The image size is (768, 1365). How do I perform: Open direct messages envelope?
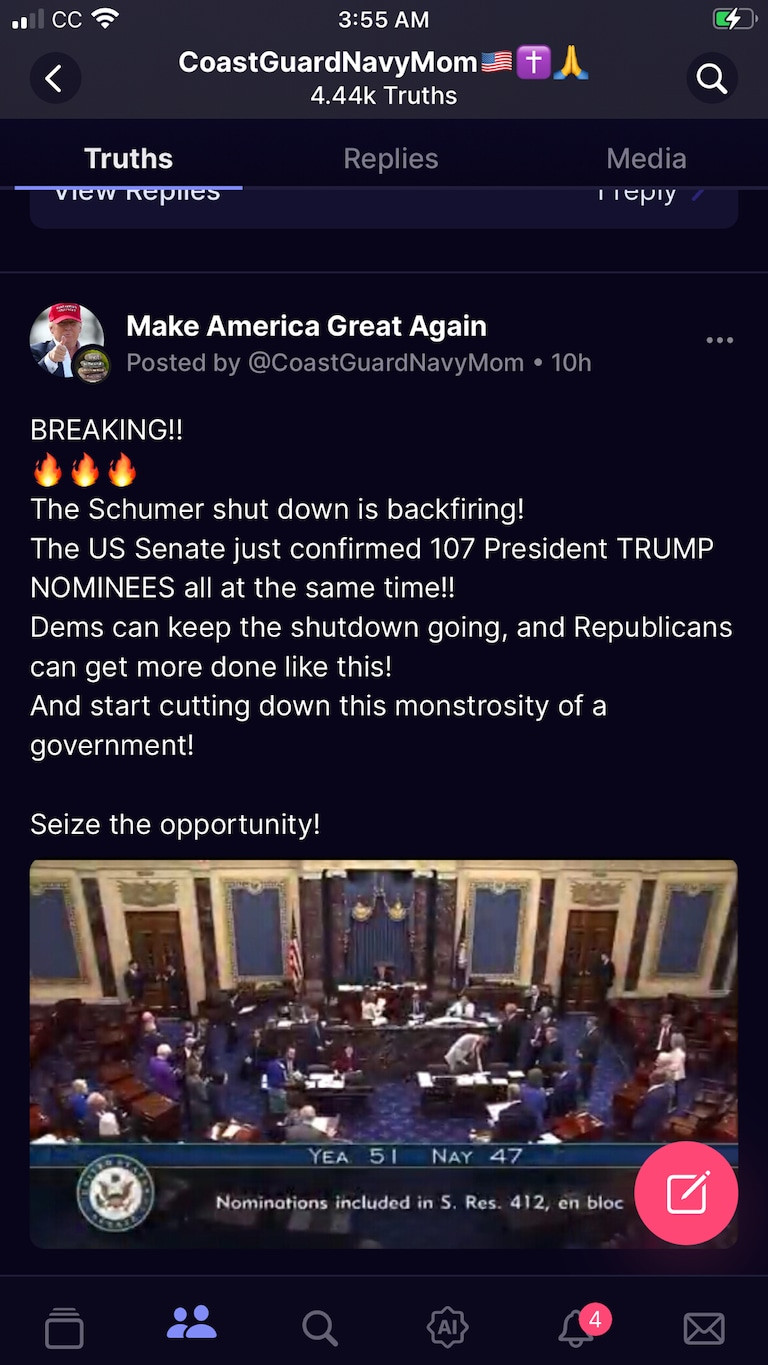(x=704, y=1327)
